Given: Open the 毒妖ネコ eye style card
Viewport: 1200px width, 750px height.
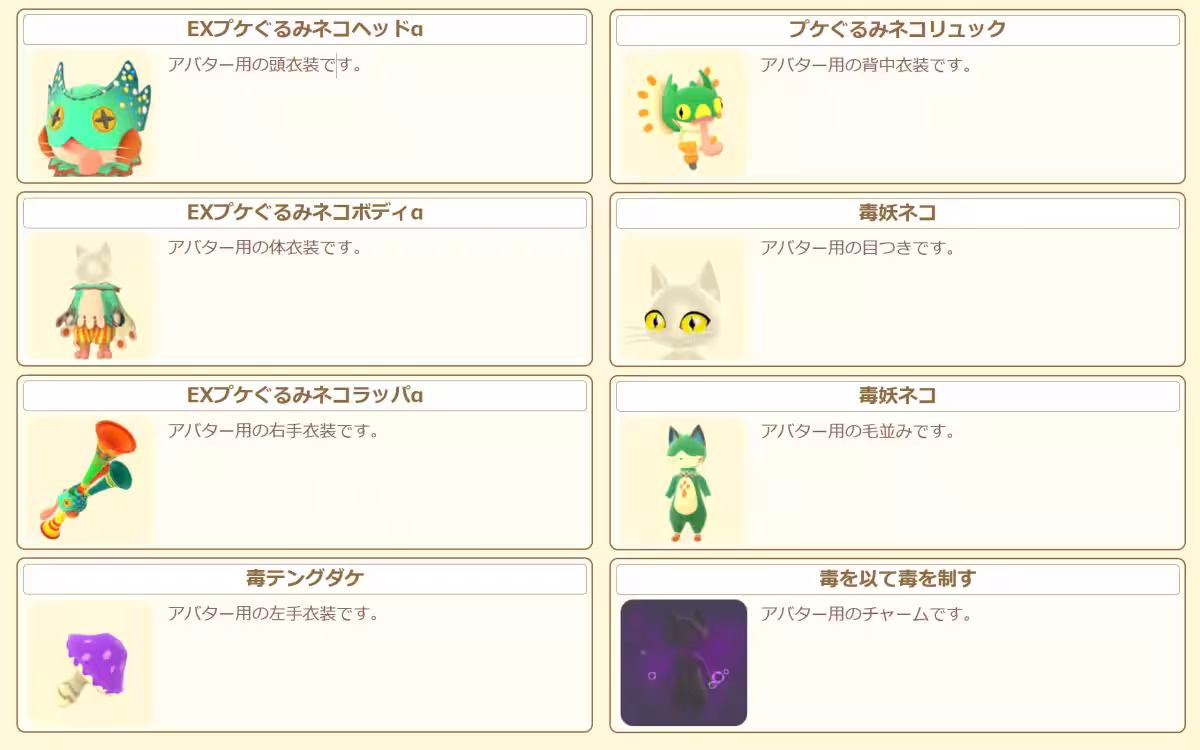Looking at the screenshot, I should [897, 280].
